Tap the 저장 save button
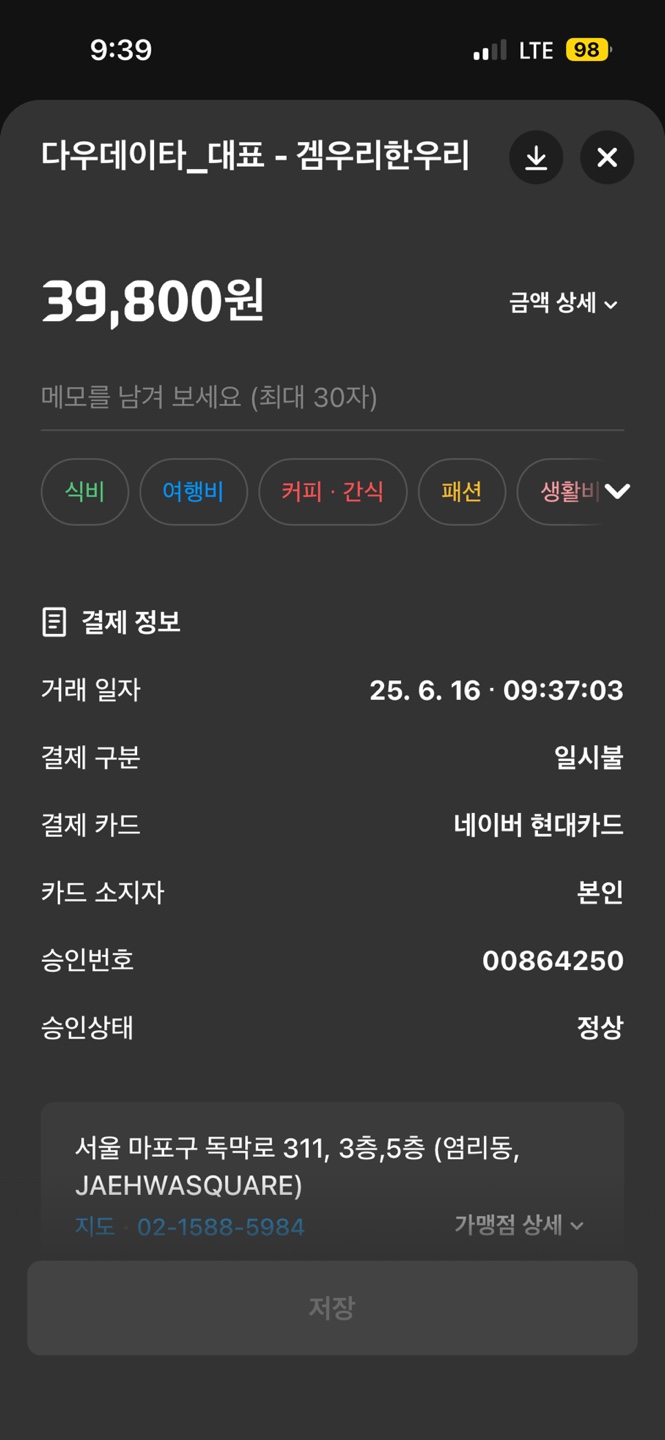 click(332, 1308)
